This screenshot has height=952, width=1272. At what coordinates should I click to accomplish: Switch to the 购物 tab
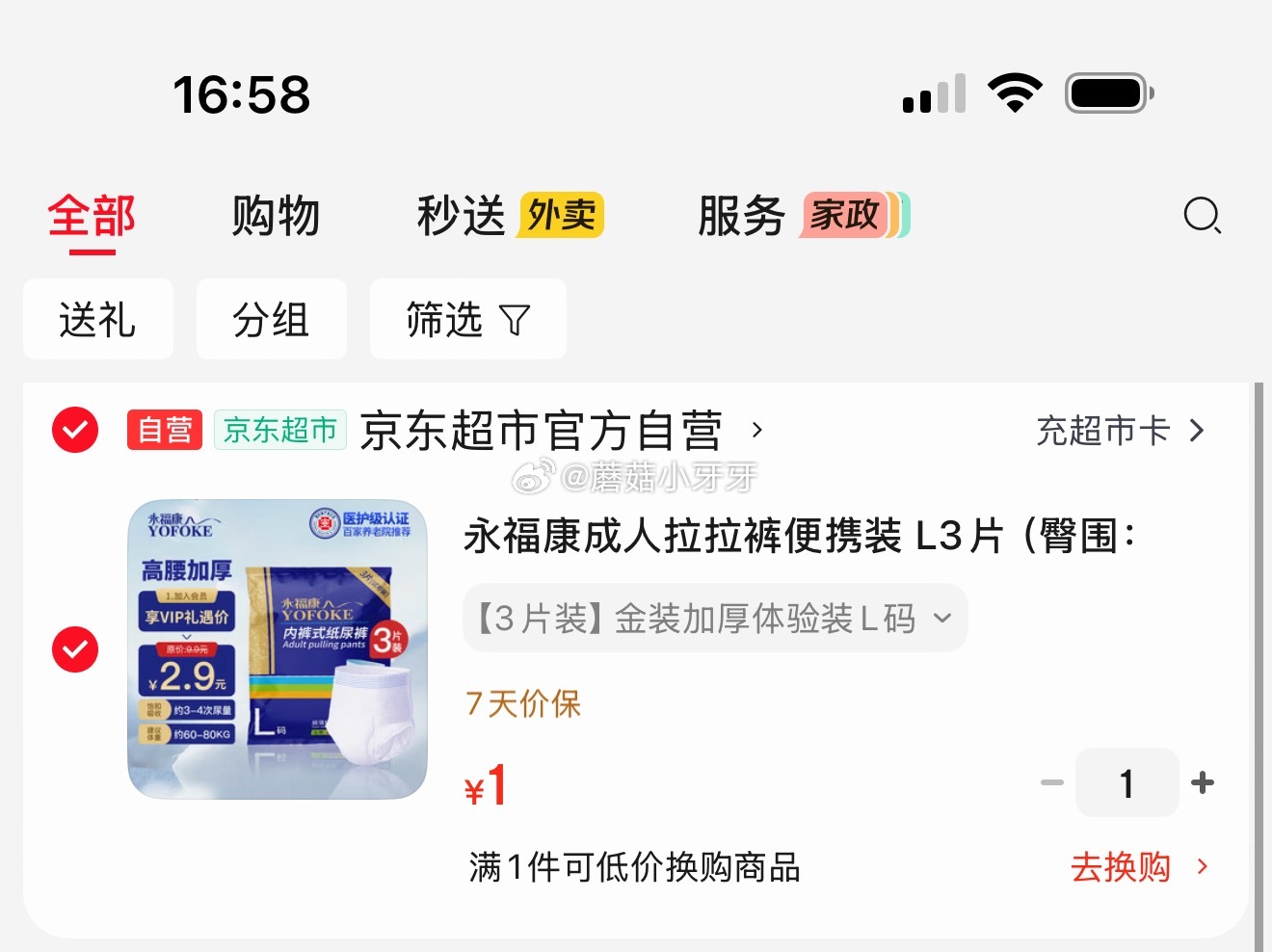point(276,216)
